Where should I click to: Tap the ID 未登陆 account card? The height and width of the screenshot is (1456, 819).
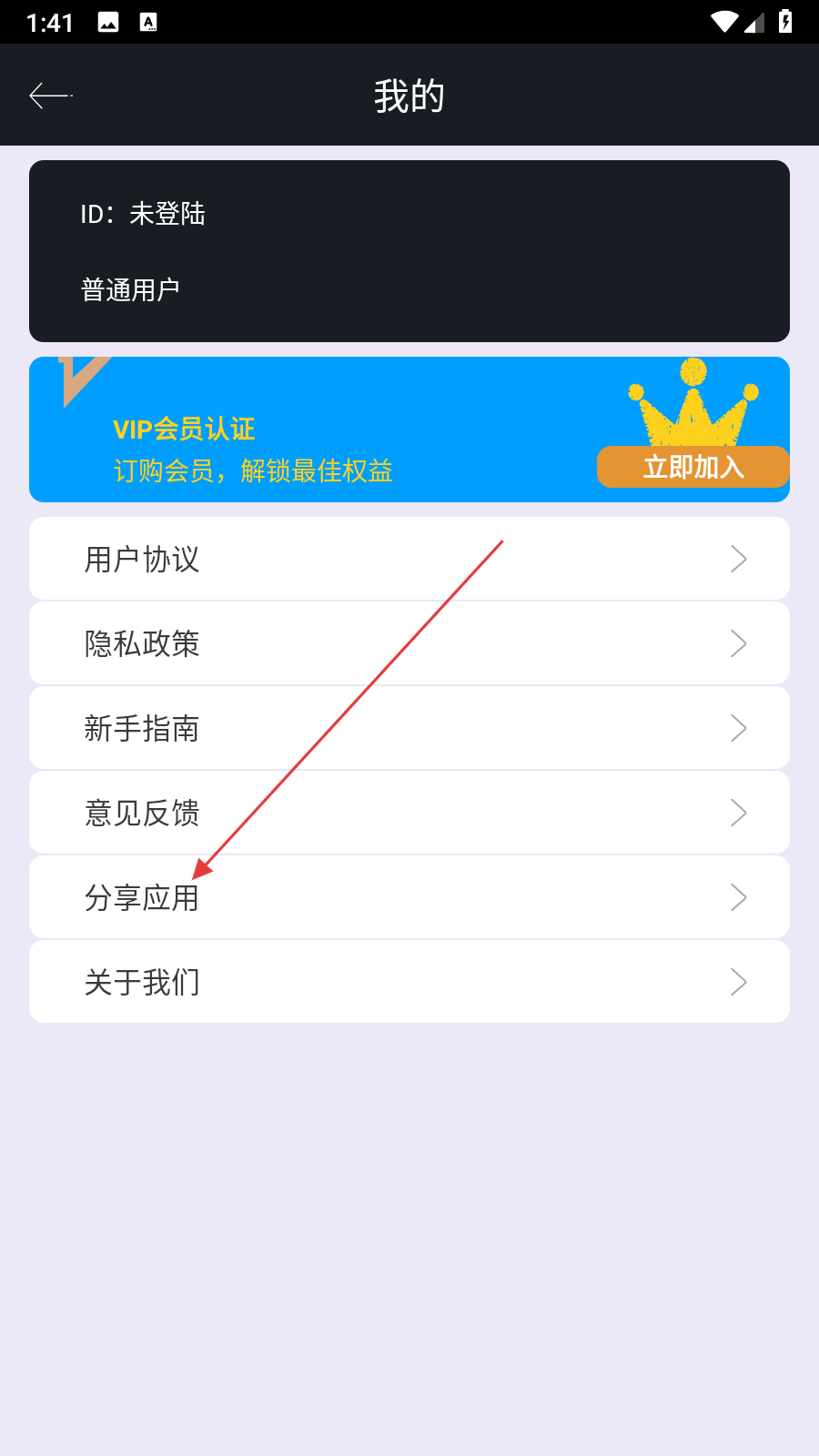(409, 251)
